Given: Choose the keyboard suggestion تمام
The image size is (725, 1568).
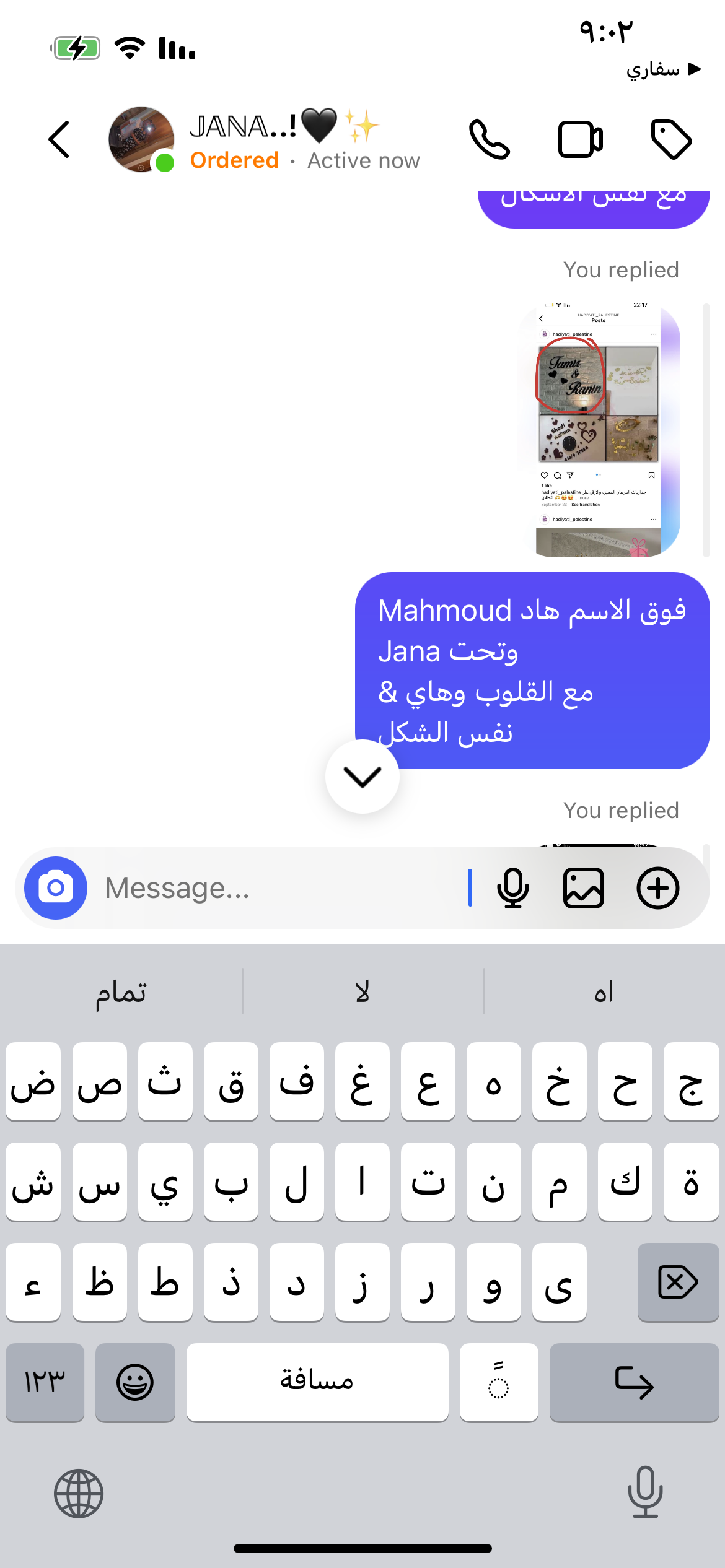Looking at the screenshot, I should [121, 992].
